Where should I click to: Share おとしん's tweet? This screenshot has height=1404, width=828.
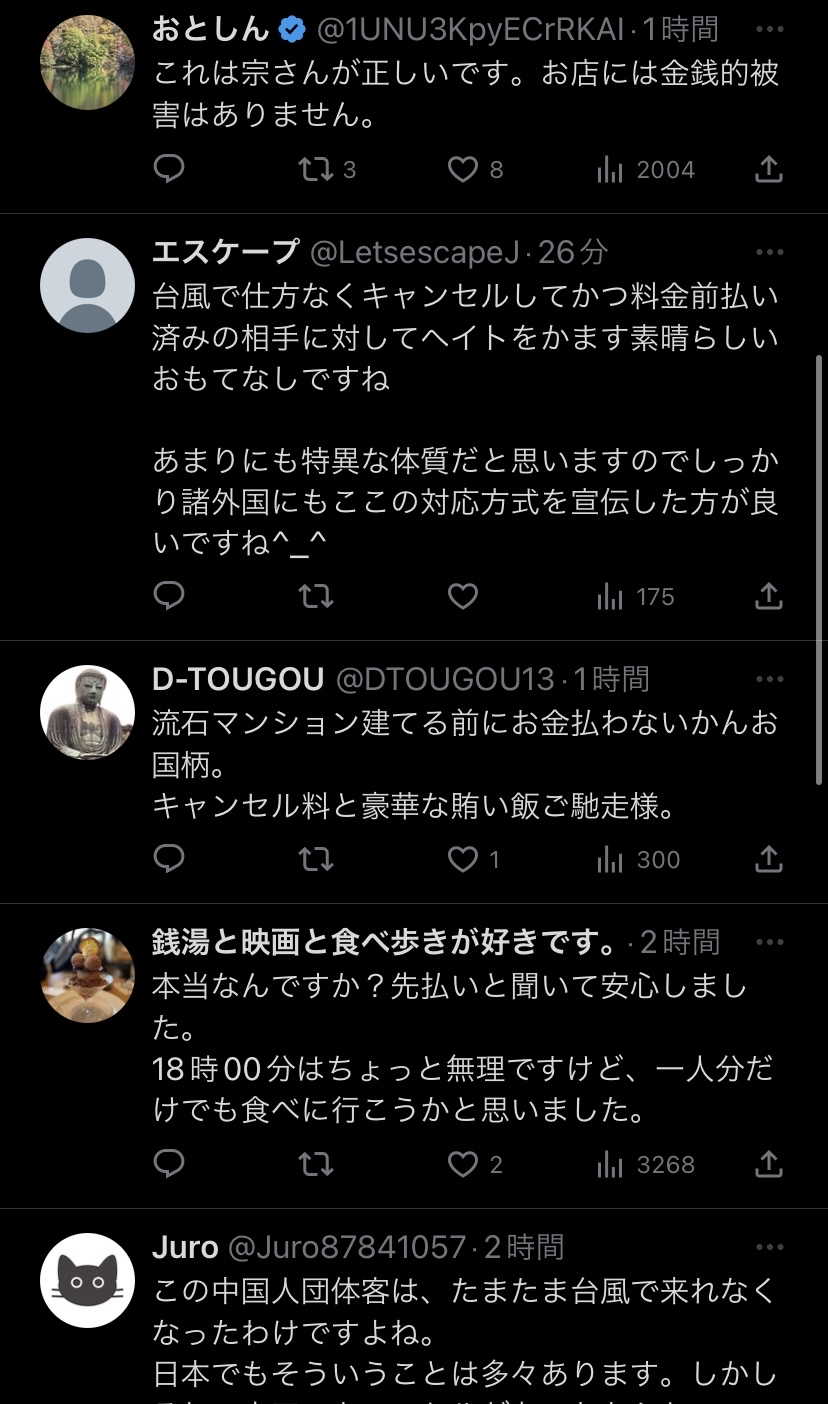(768, 170)
